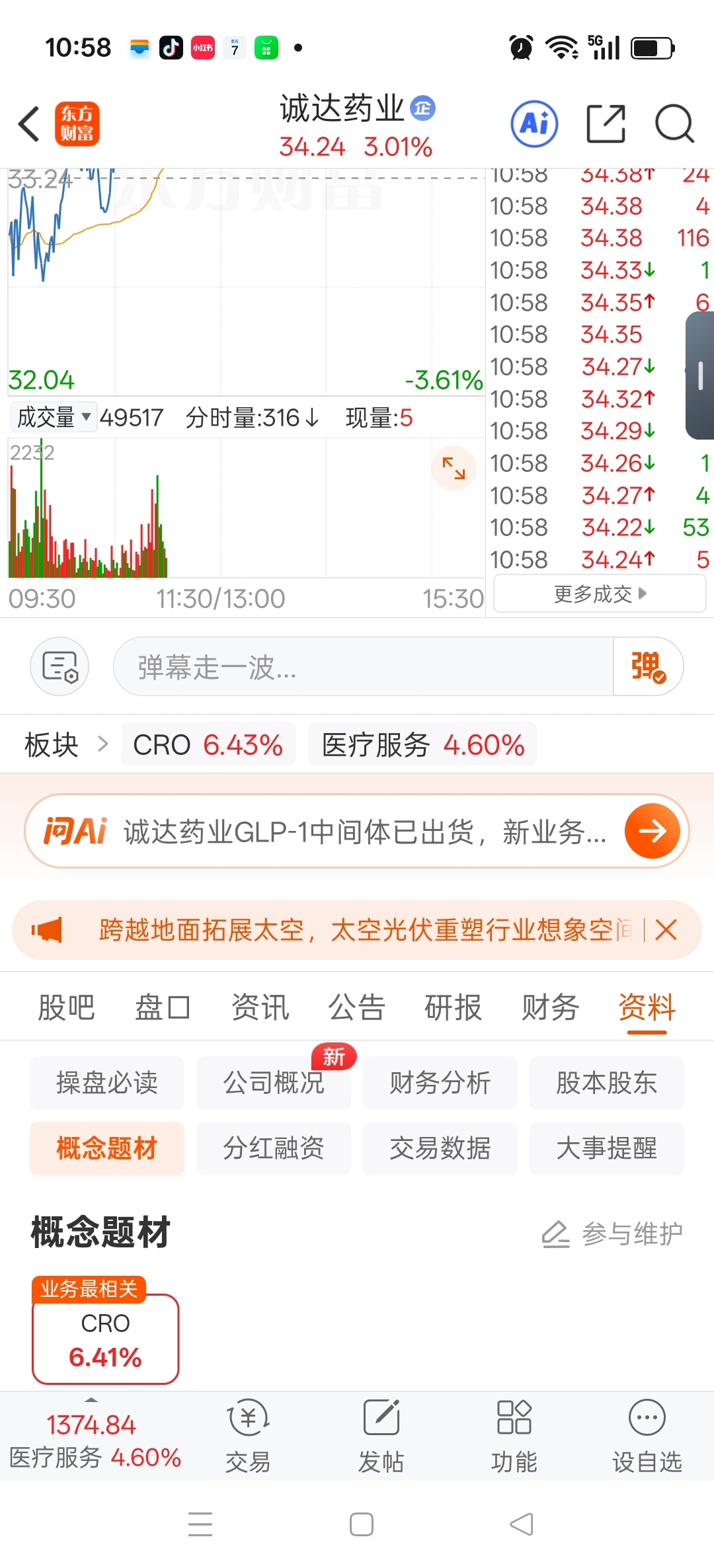Tap 参与维护 to edit concepts
Image resolution: width=714 pixels, height=1568 pixels.
(612, 1234)
